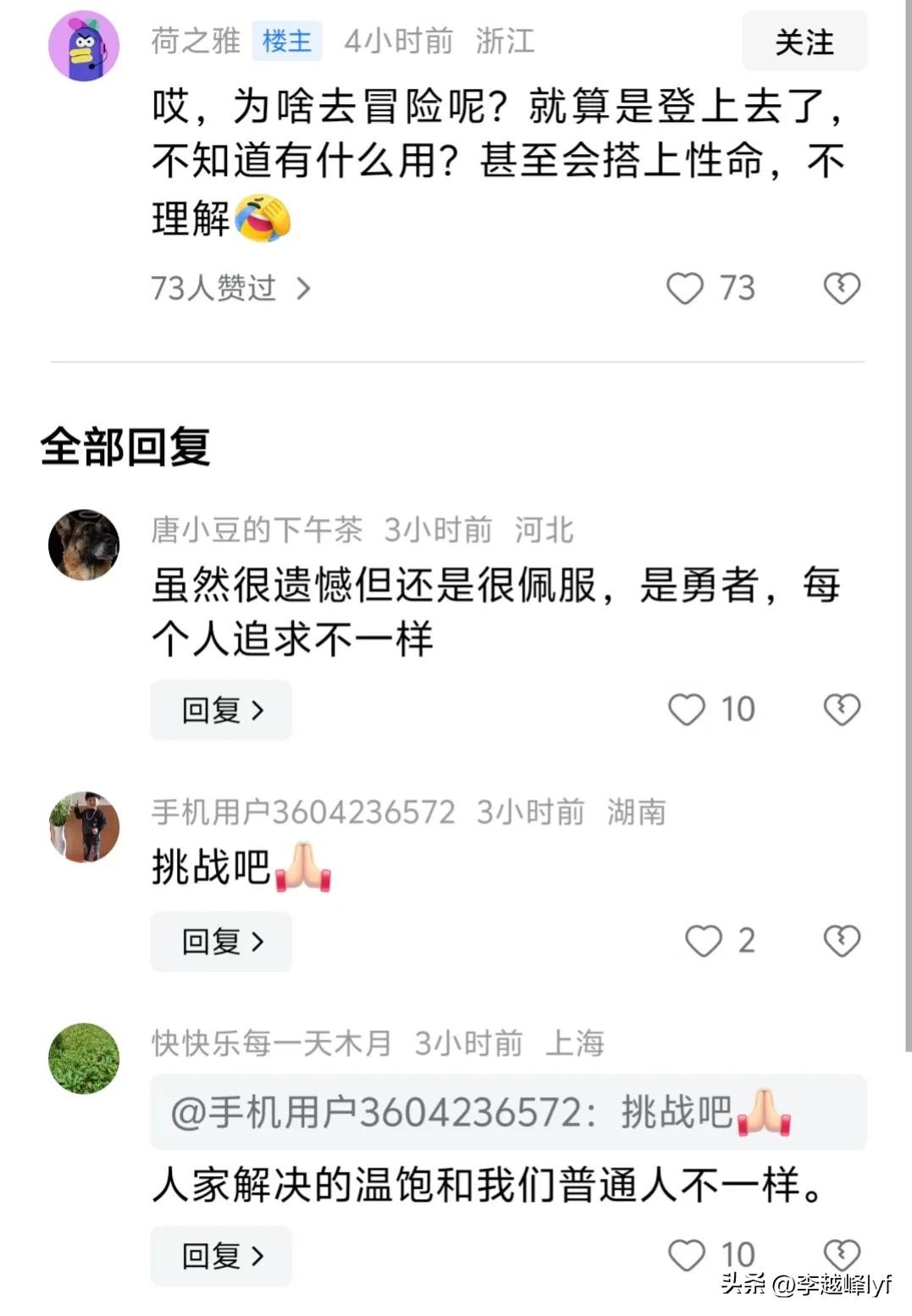Screen dimensions: 912x1316
Task: View the 73人赞过 likers list
Action: point(230,289)
